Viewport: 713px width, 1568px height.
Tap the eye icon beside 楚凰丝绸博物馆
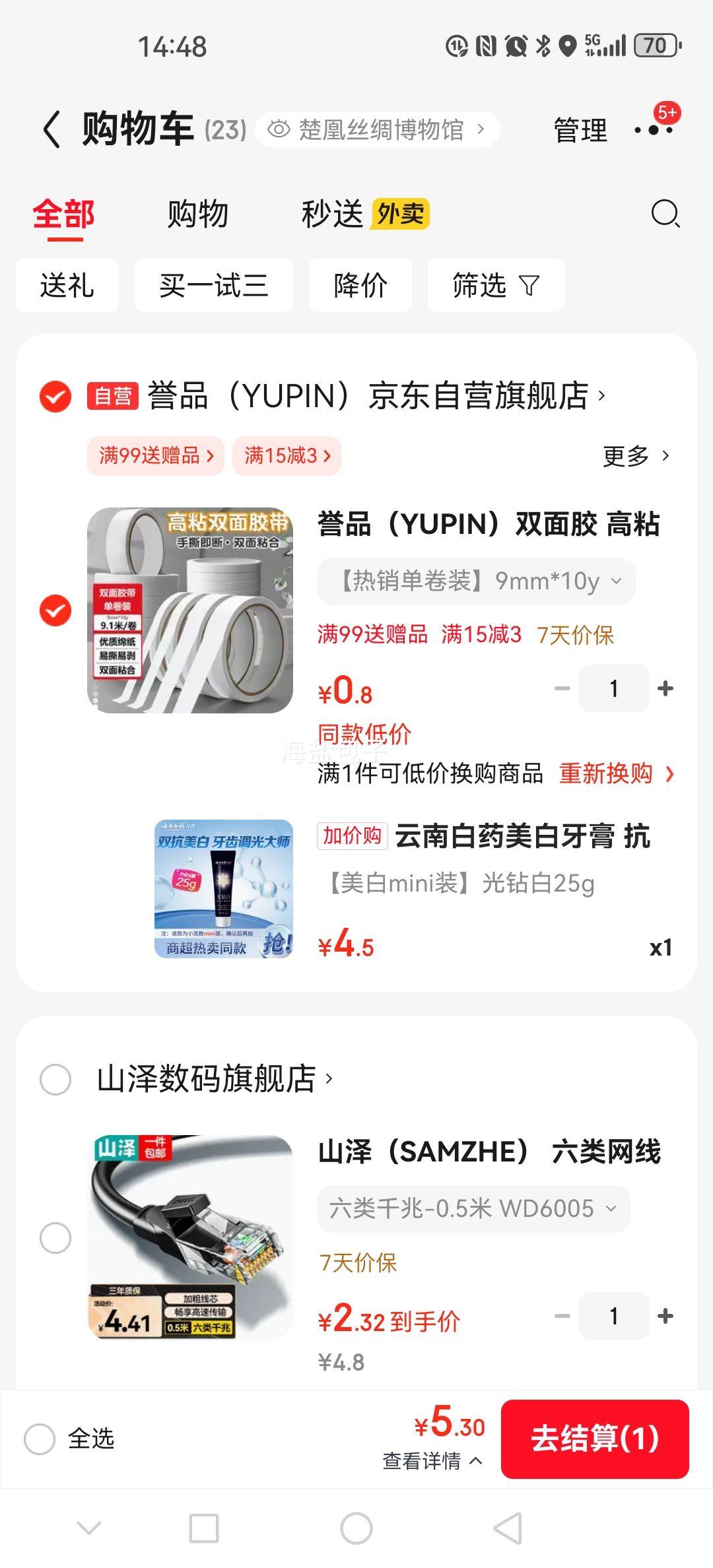click(x=280, y=129)
